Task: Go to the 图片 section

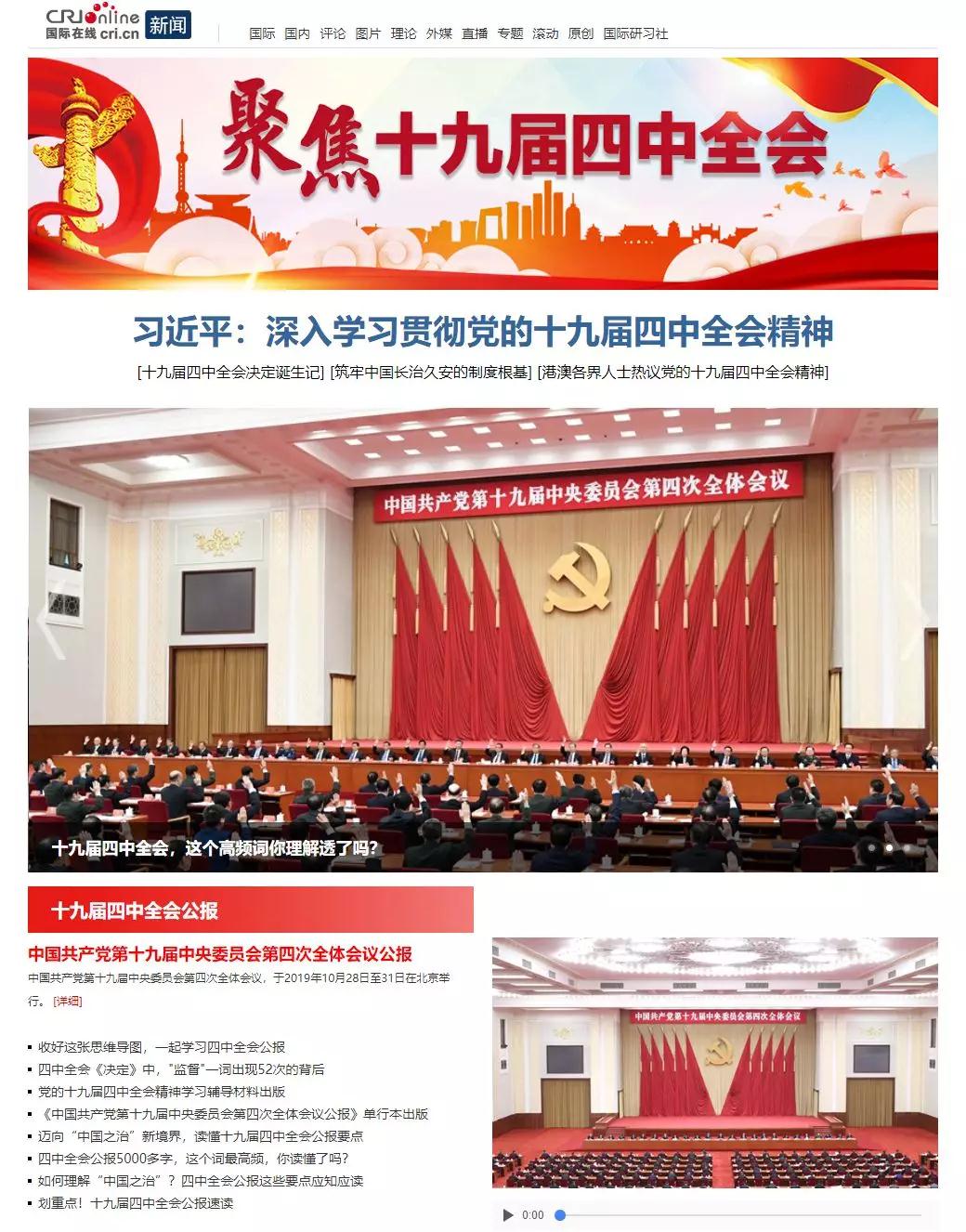Action: [x=368, y=33]
